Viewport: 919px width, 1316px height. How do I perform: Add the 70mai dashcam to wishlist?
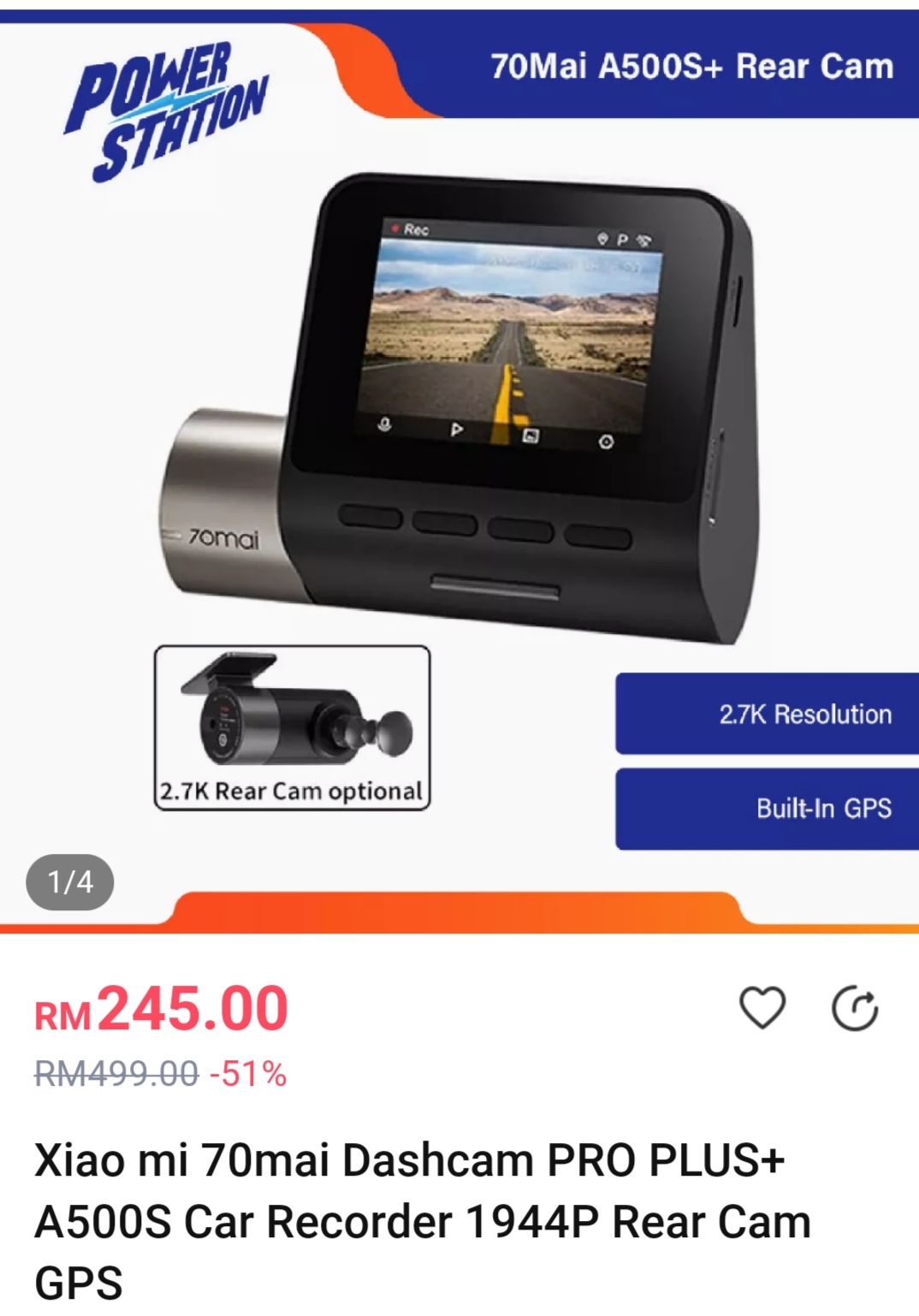point(762,1007)
